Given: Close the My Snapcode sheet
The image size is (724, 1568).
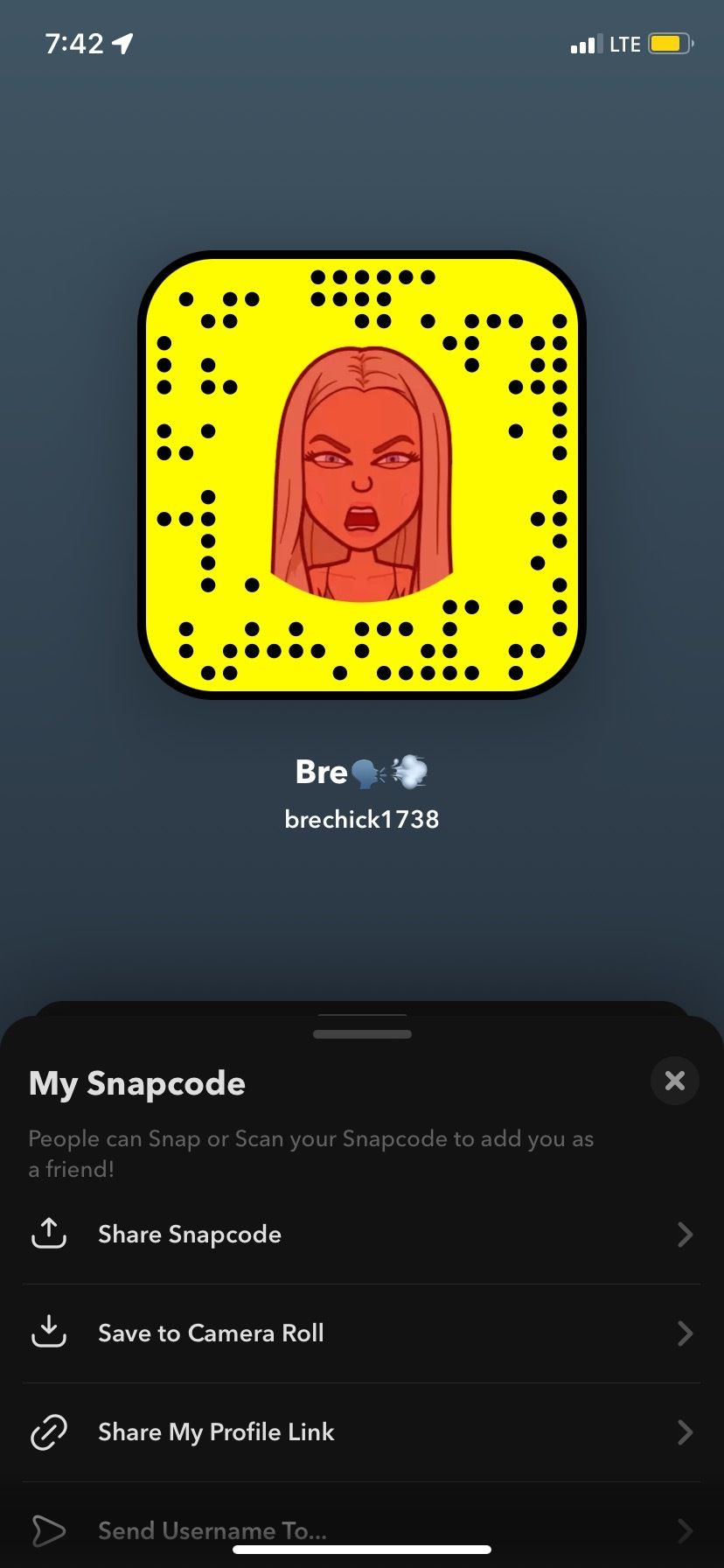Looking at the screenshot, I should pyautogui.click(x=674, y=1081).
